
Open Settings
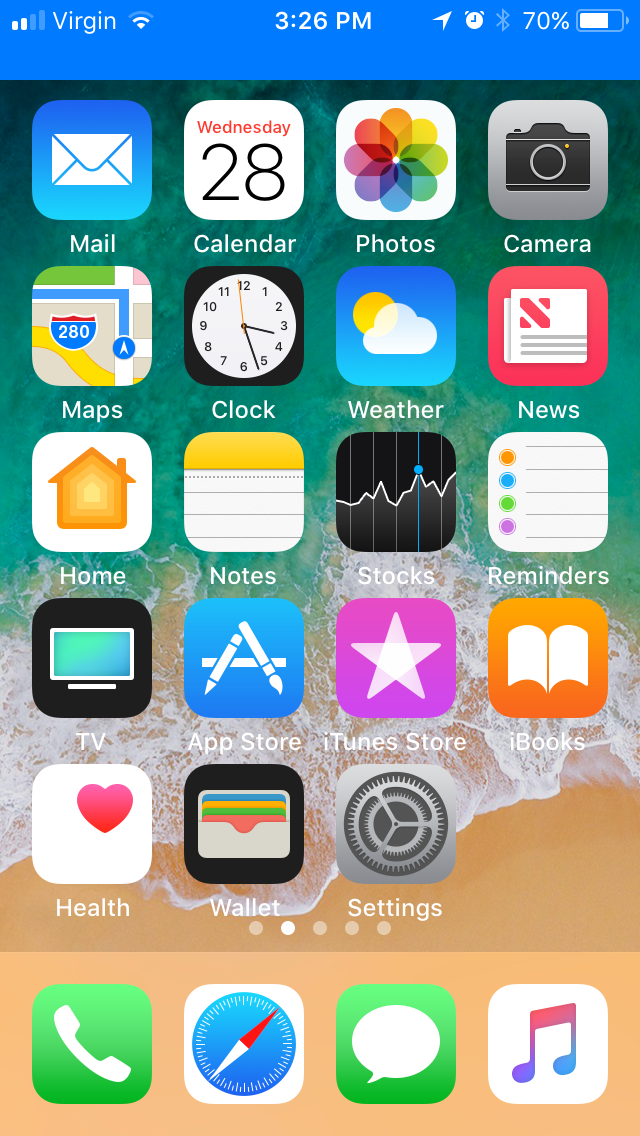tap(396, 824)
